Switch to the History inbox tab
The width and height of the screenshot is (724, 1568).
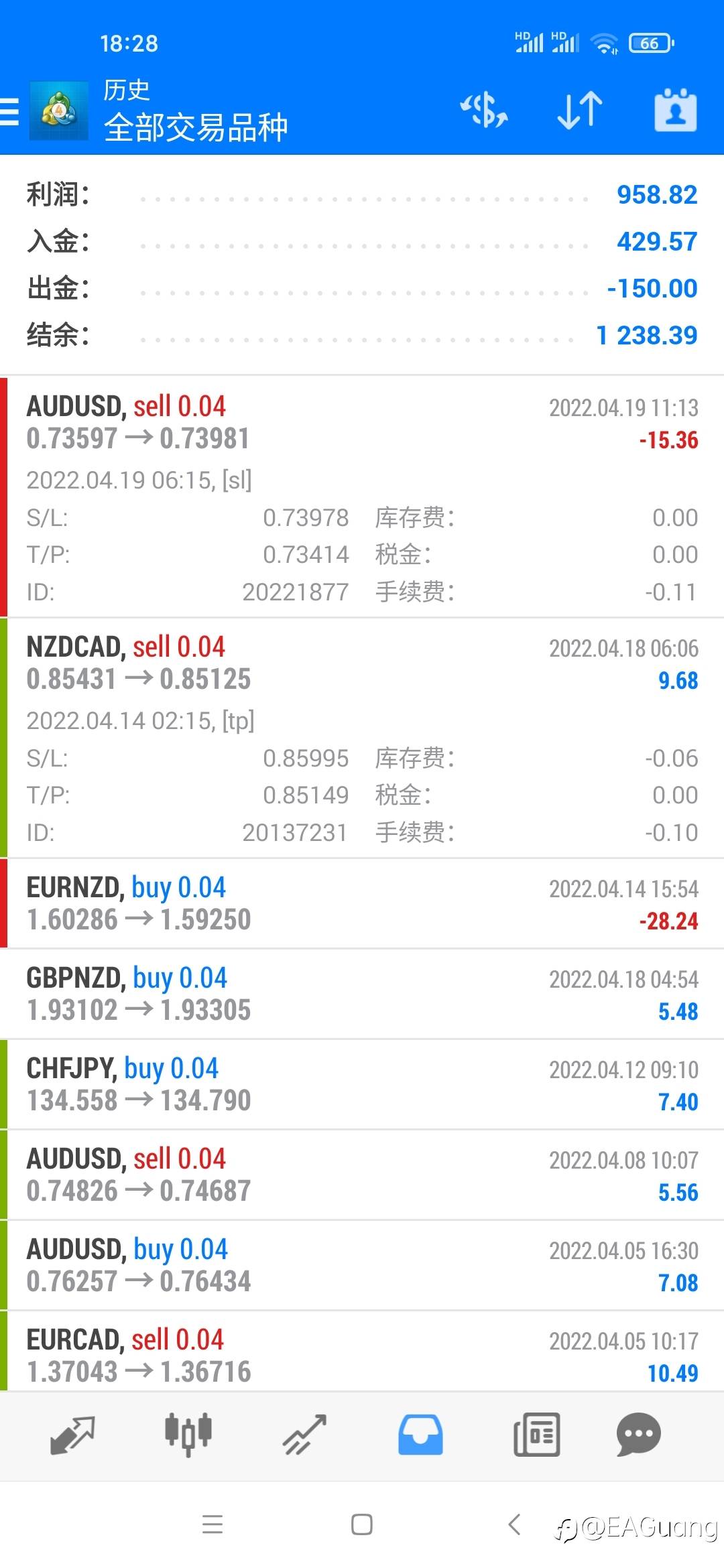(420, 1435)
